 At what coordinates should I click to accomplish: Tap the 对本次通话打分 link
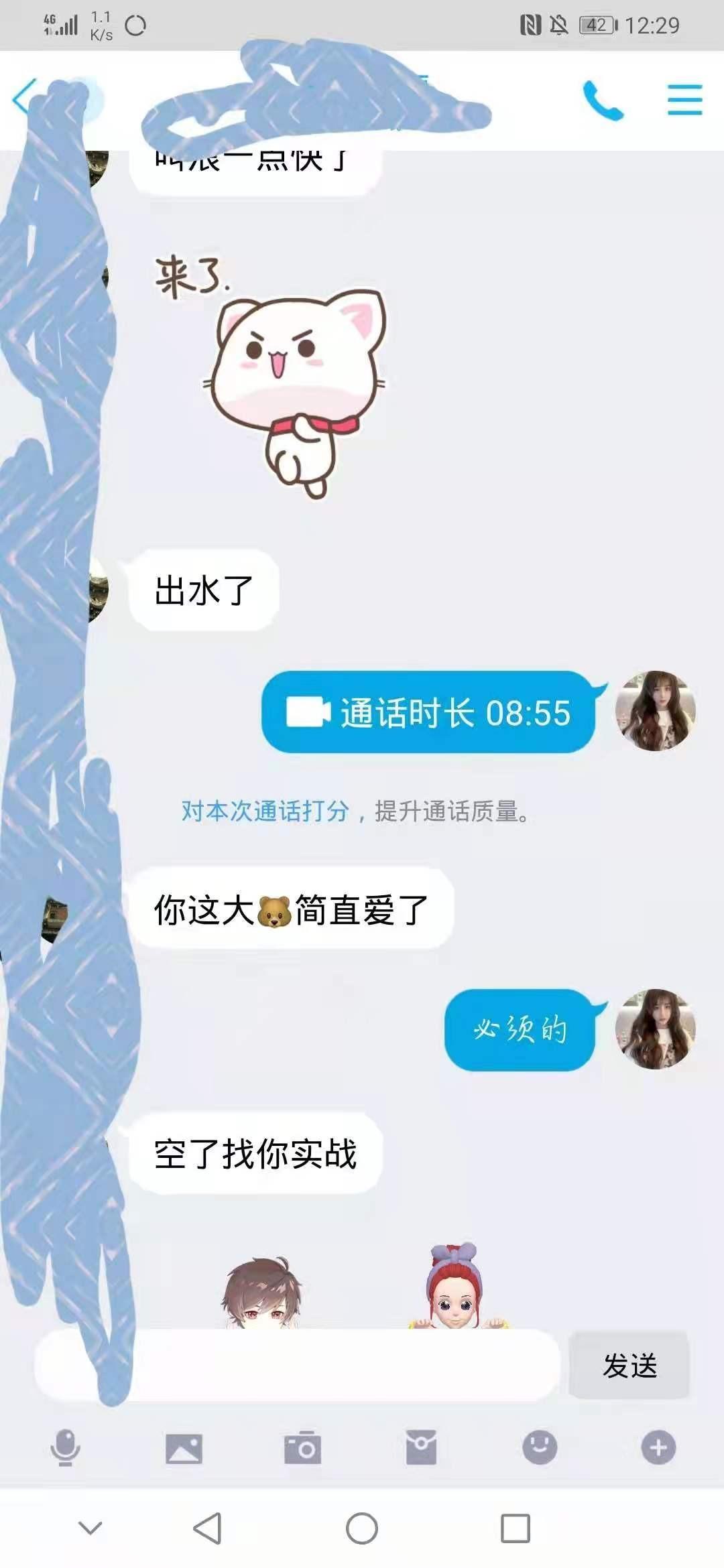pyautogui.click(x=265, y=811)
